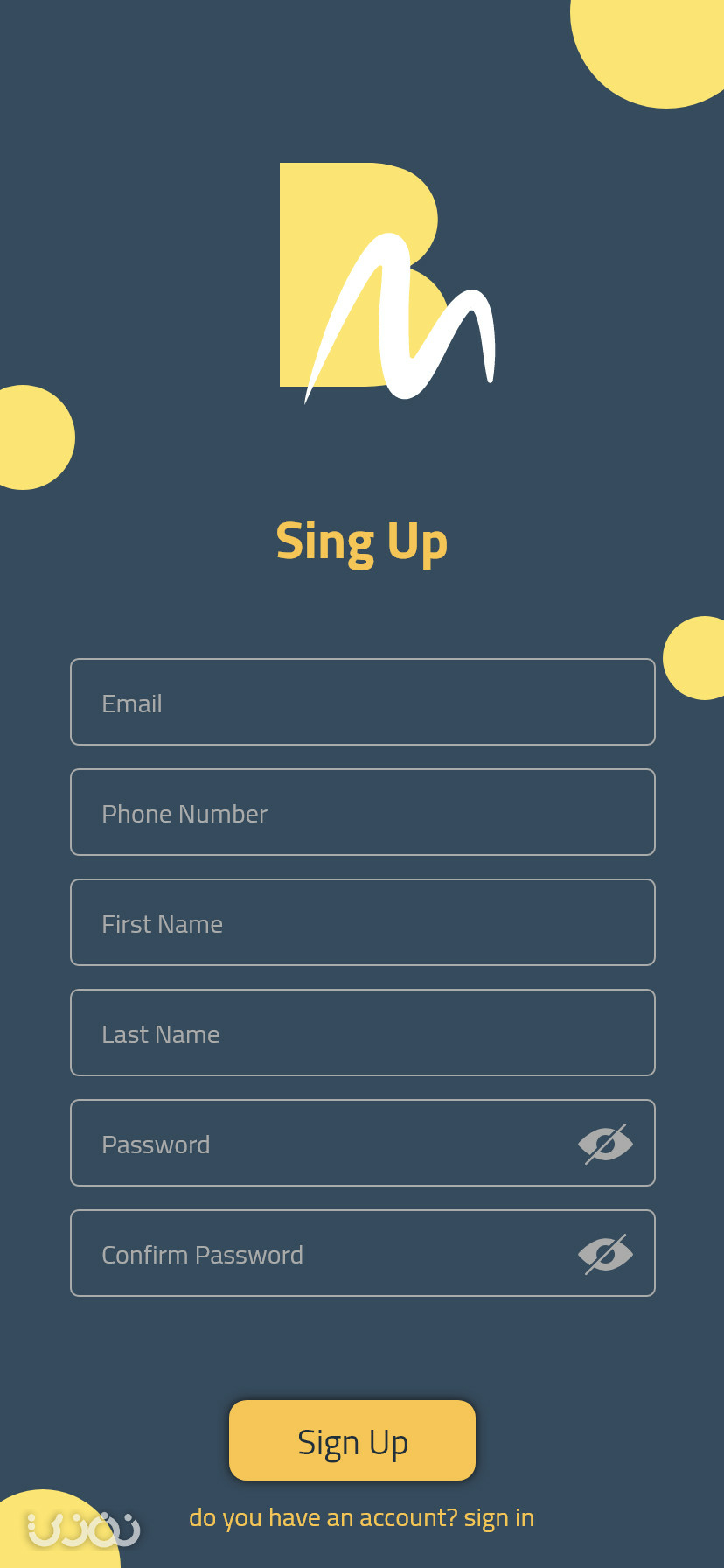Show the Password field's hidden text
The width and height of the screenshot is (724, 1568).
coord(605,1144)
